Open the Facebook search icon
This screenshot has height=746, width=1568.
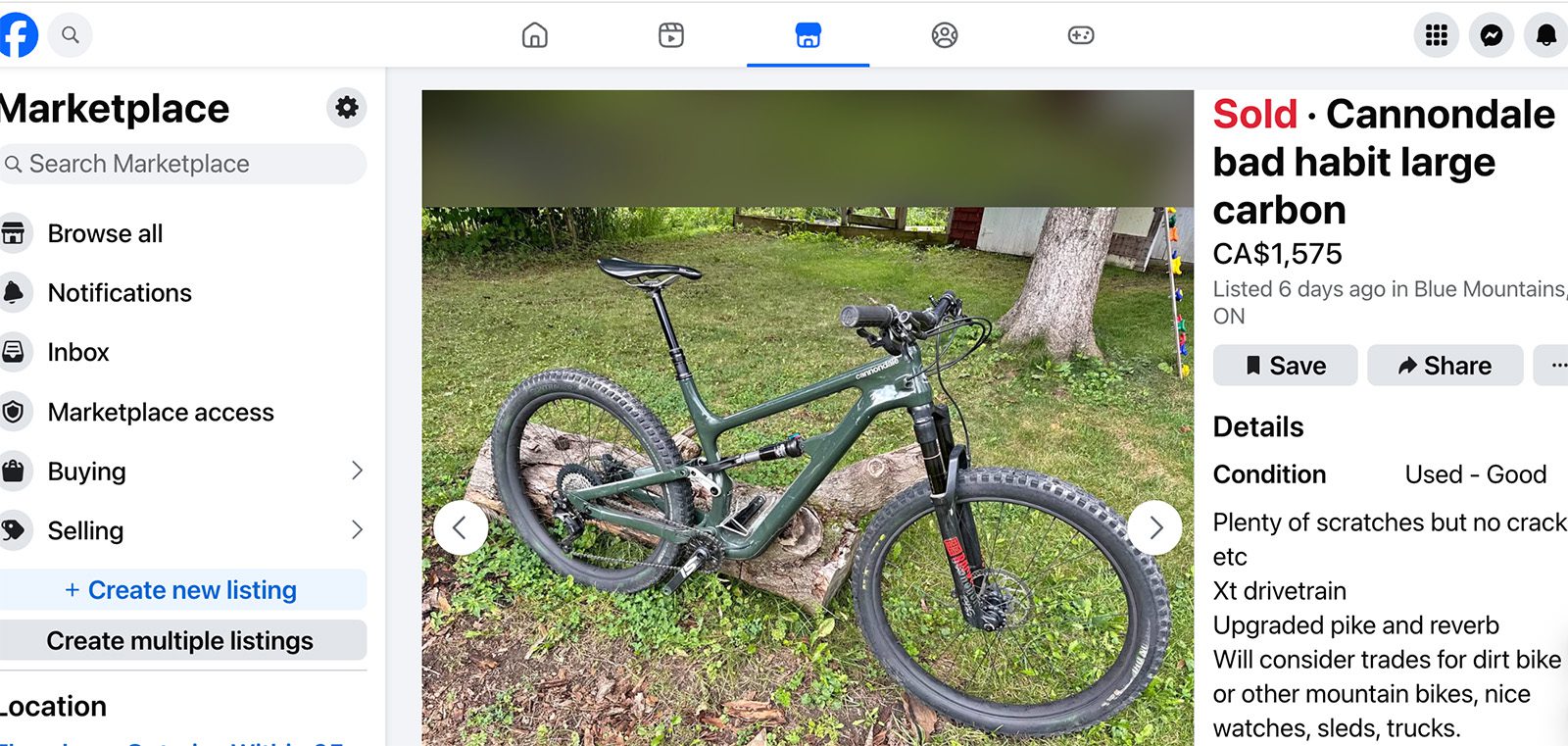point(70,35)
